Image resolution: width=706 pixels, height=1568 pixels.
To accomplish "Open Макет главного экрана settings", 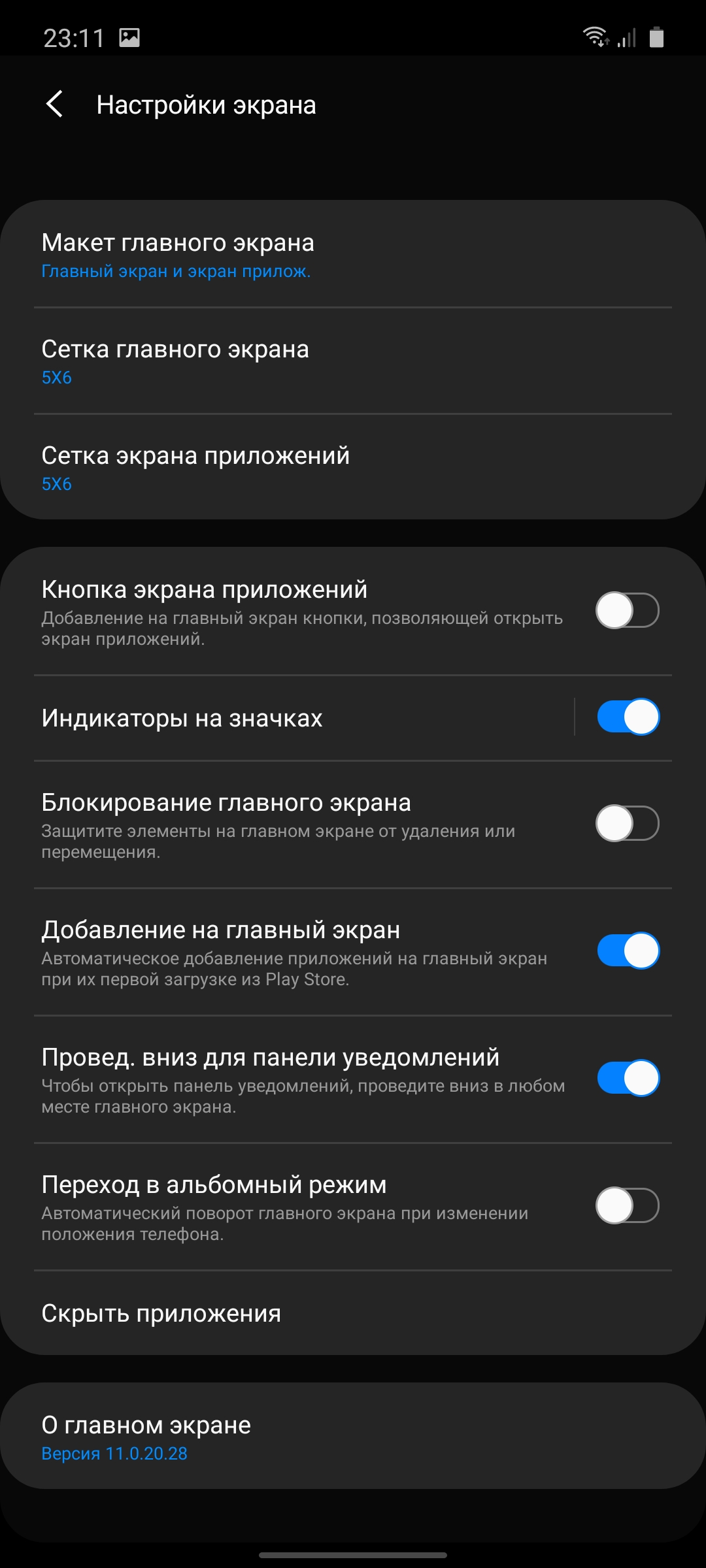I will (353, 254).
